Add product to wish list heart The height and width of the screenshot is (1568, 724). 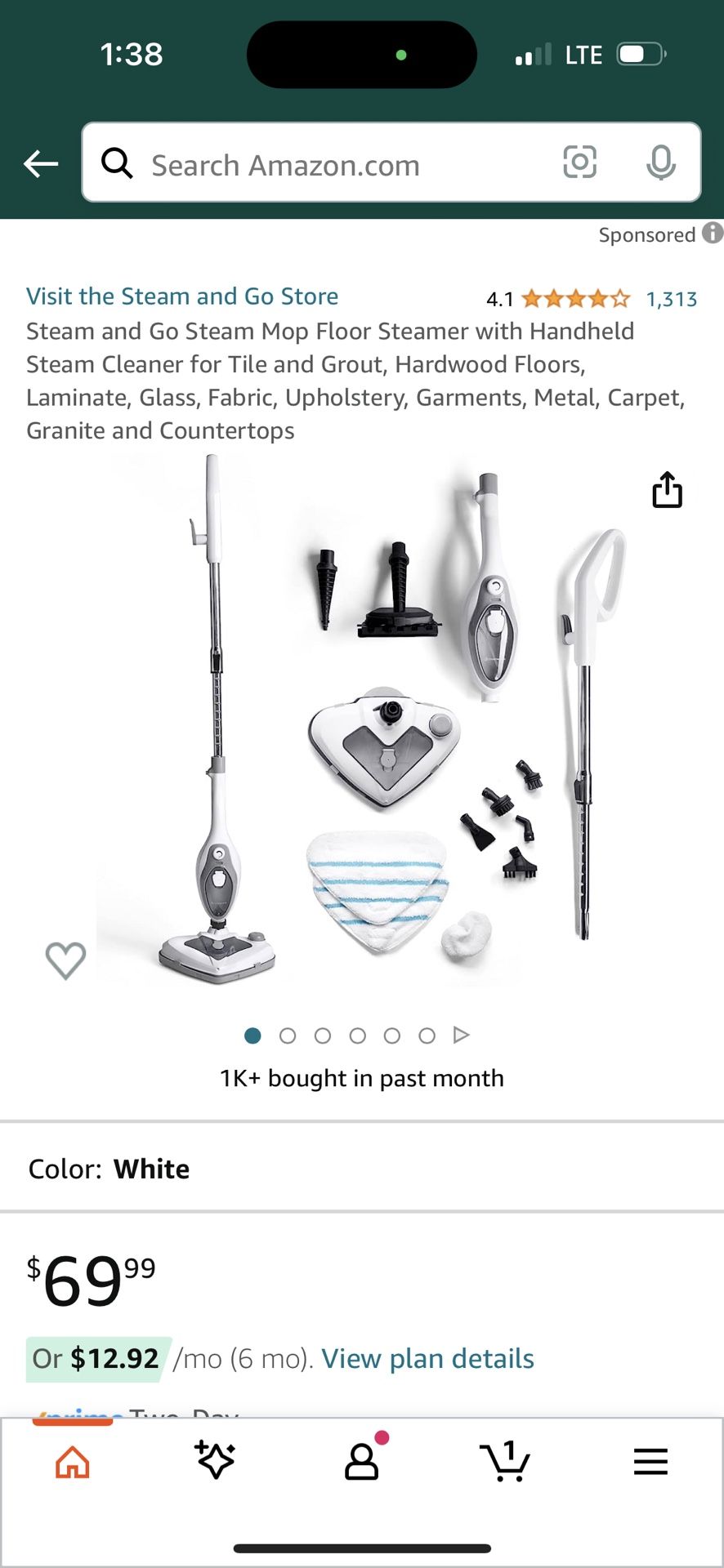click(65, 960)
